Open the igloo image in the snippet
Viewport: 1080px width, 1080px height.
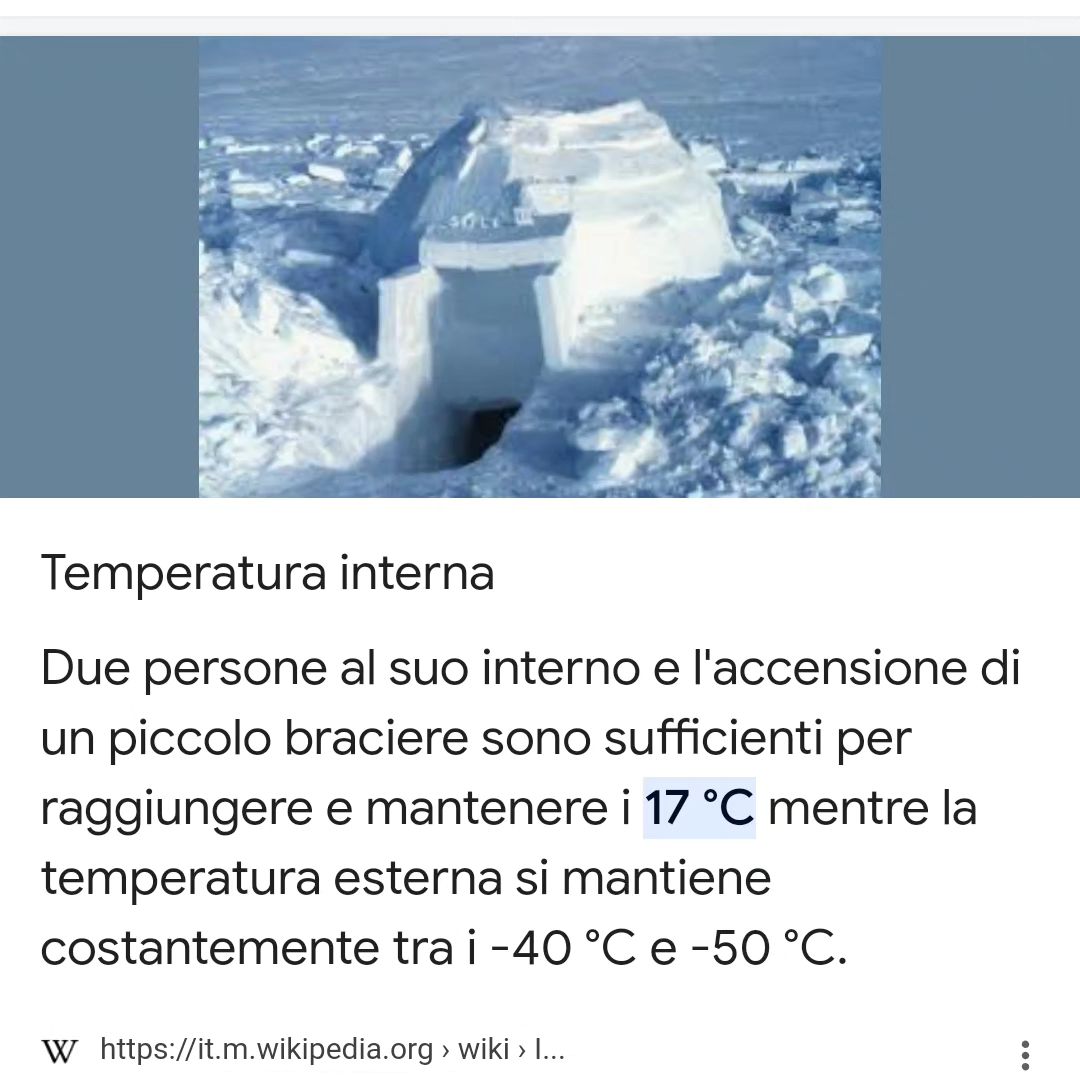(540, 267)
